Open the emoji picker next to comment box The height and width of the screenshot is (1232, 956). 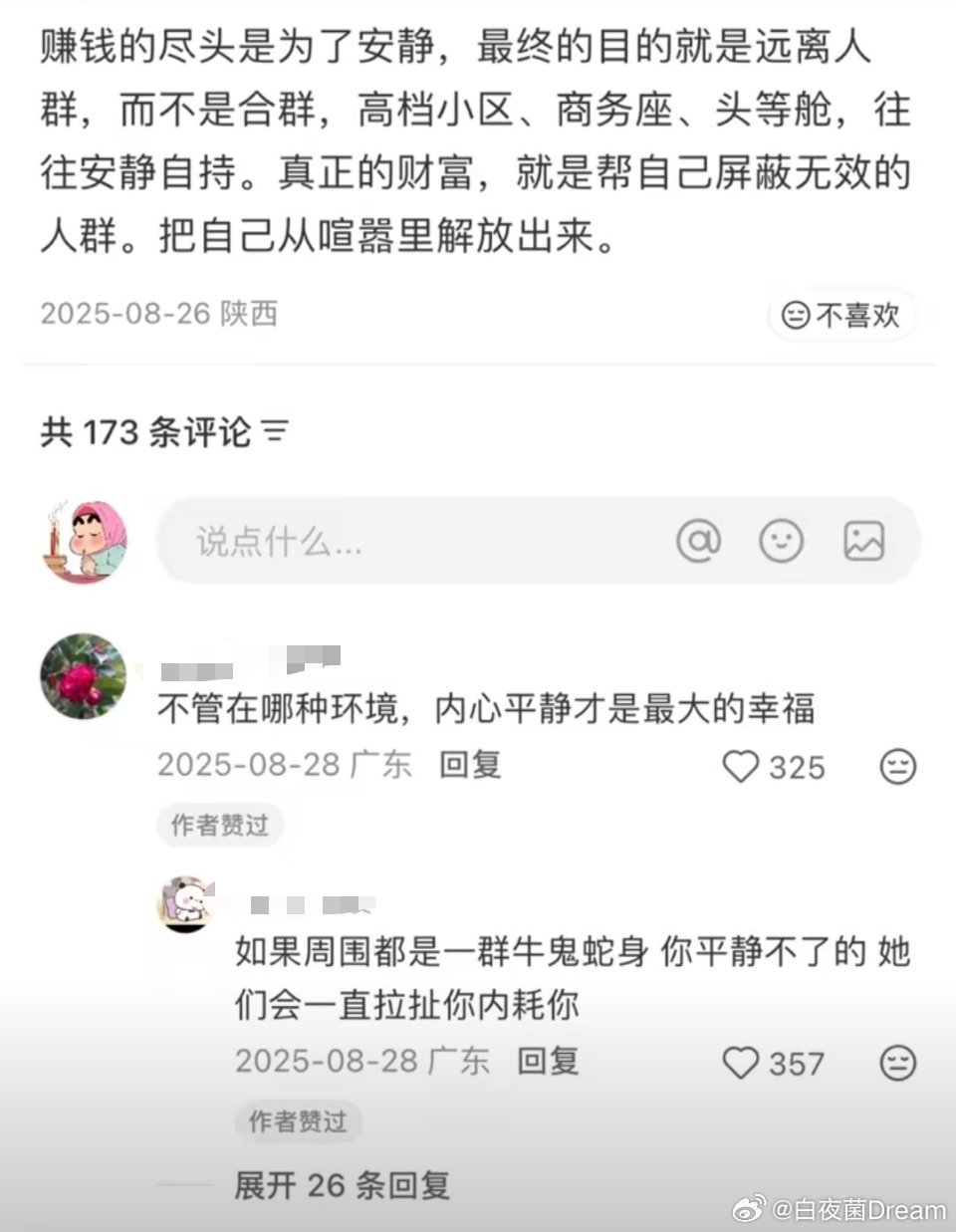[x=782, y=541]
